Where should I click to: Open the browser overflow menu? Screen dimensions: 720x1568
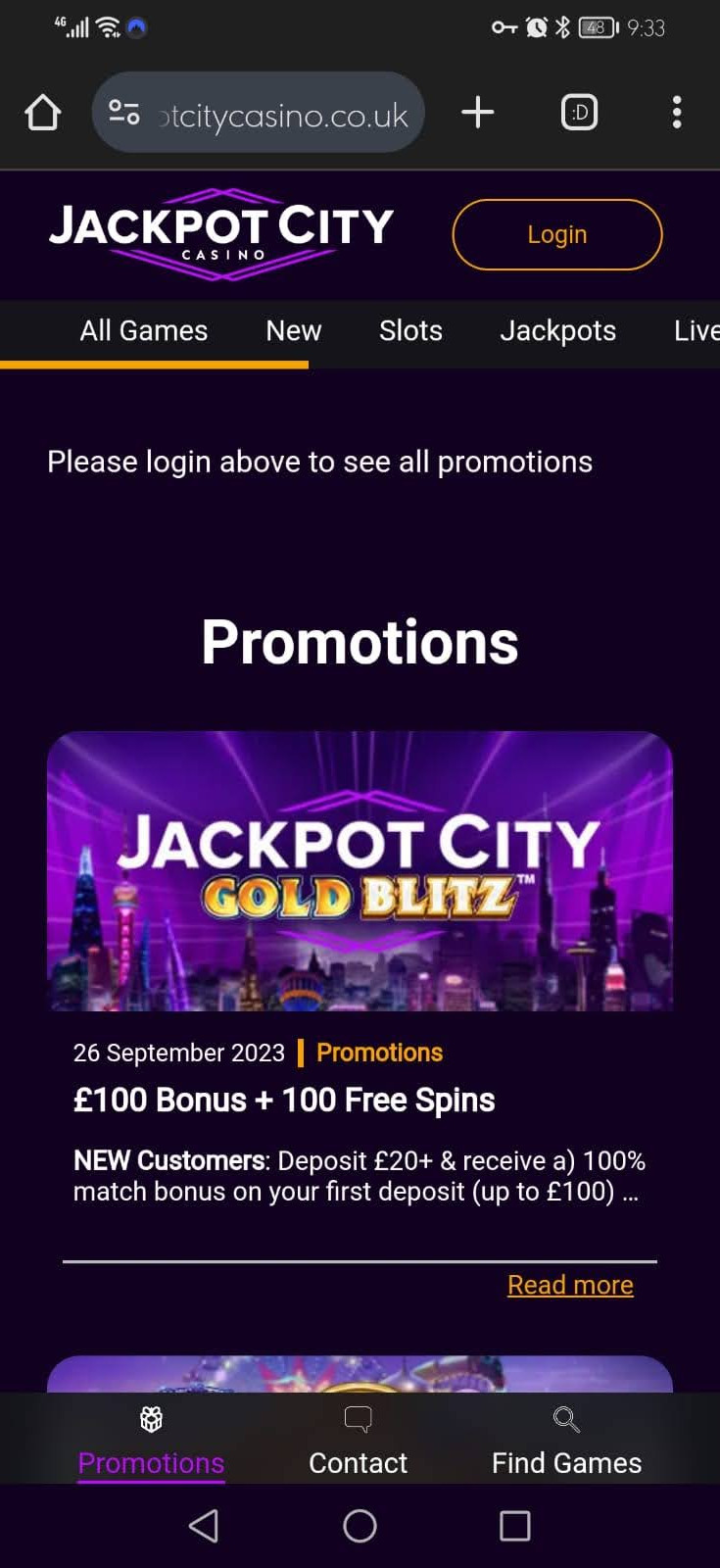677,113
